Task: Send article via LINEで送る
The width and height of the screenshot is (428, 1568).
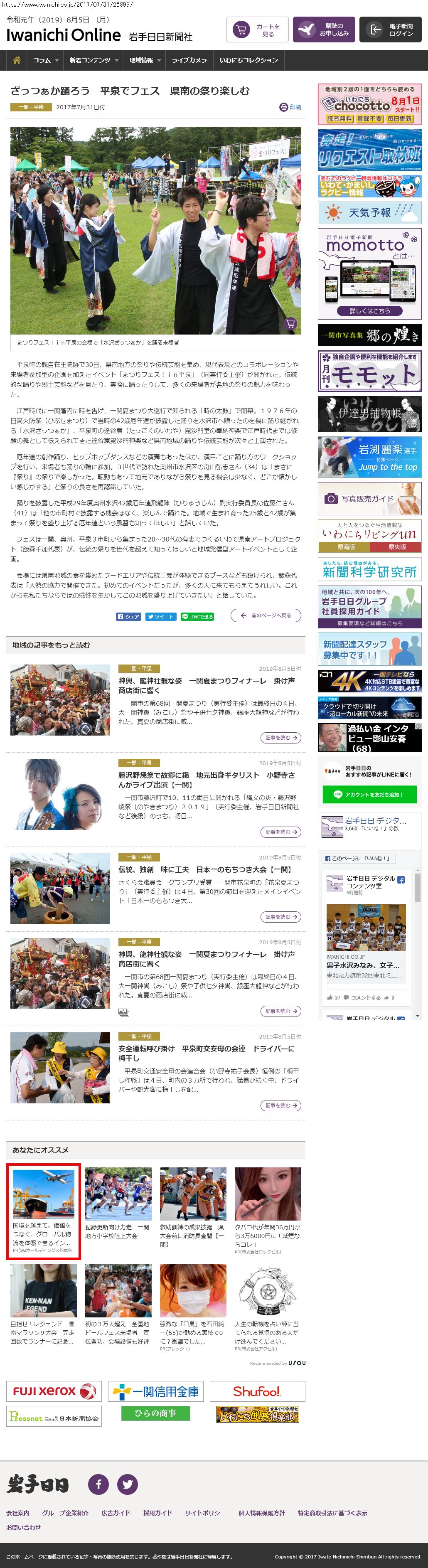Action: 197,617
